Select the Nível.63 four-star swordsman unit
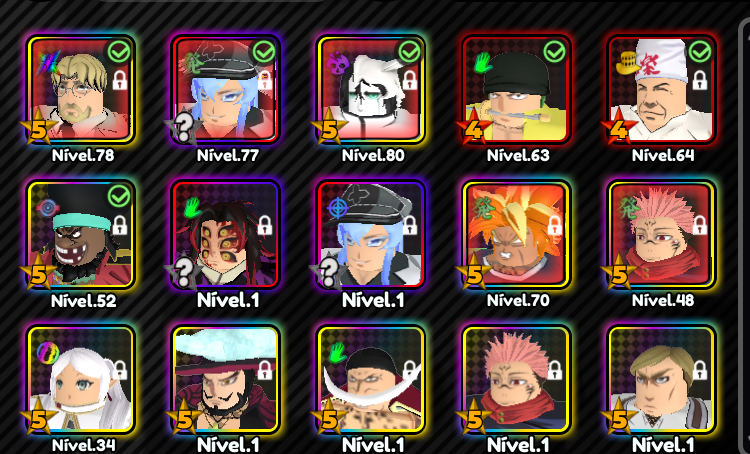Viewport: 750px width, 454px height. click(517, 90)
